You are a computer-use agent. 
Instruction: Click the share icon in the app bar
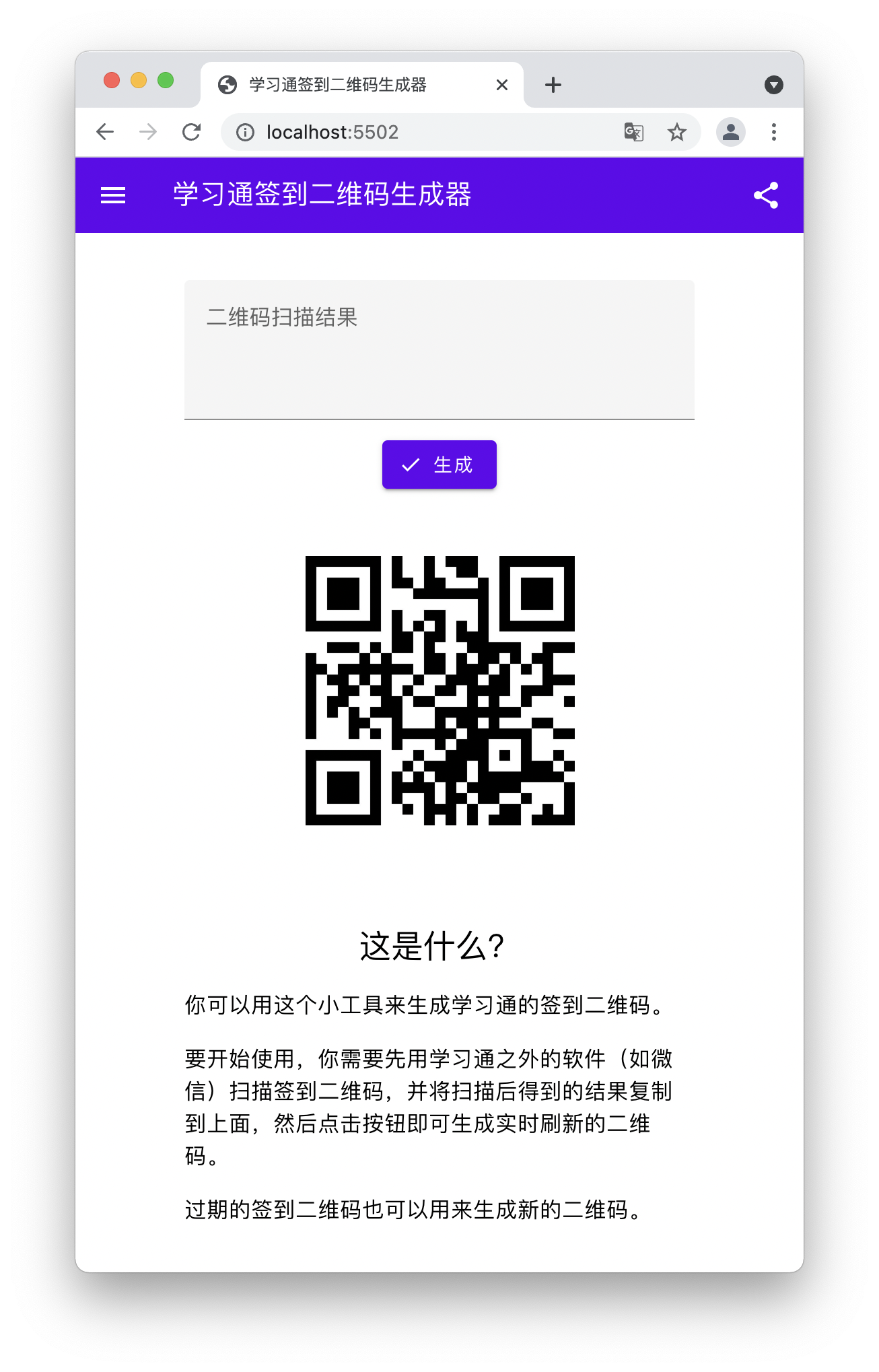click(766, 195)
